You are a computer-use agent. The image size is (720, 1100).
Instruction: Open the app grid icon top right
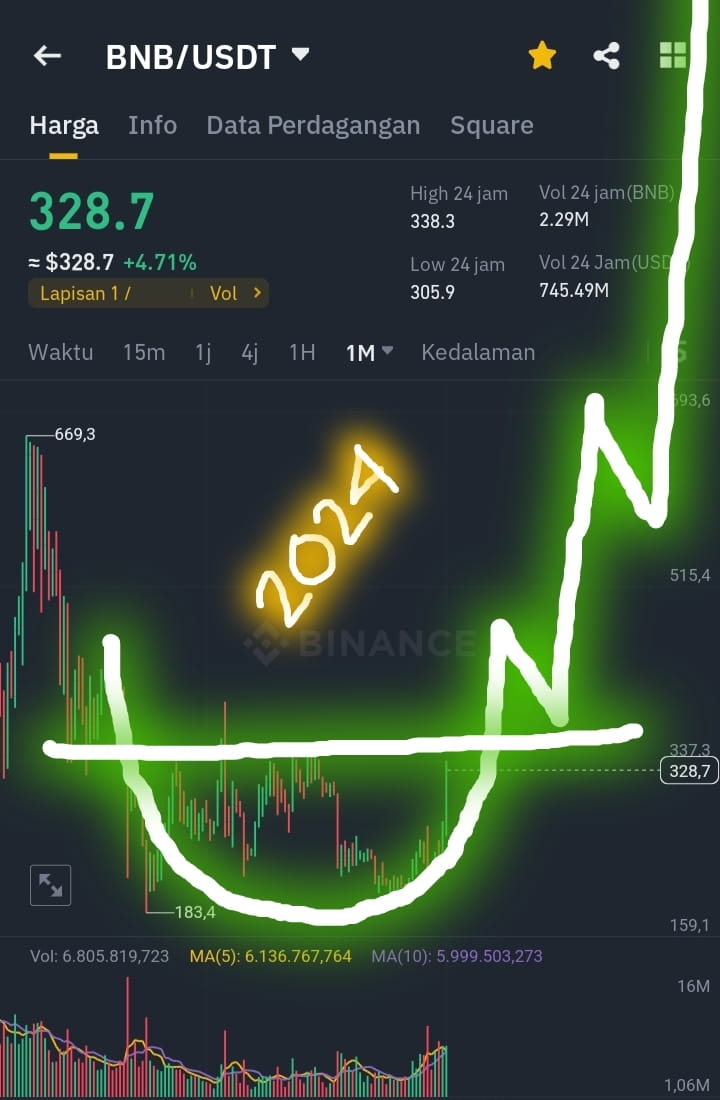[673, 56]
